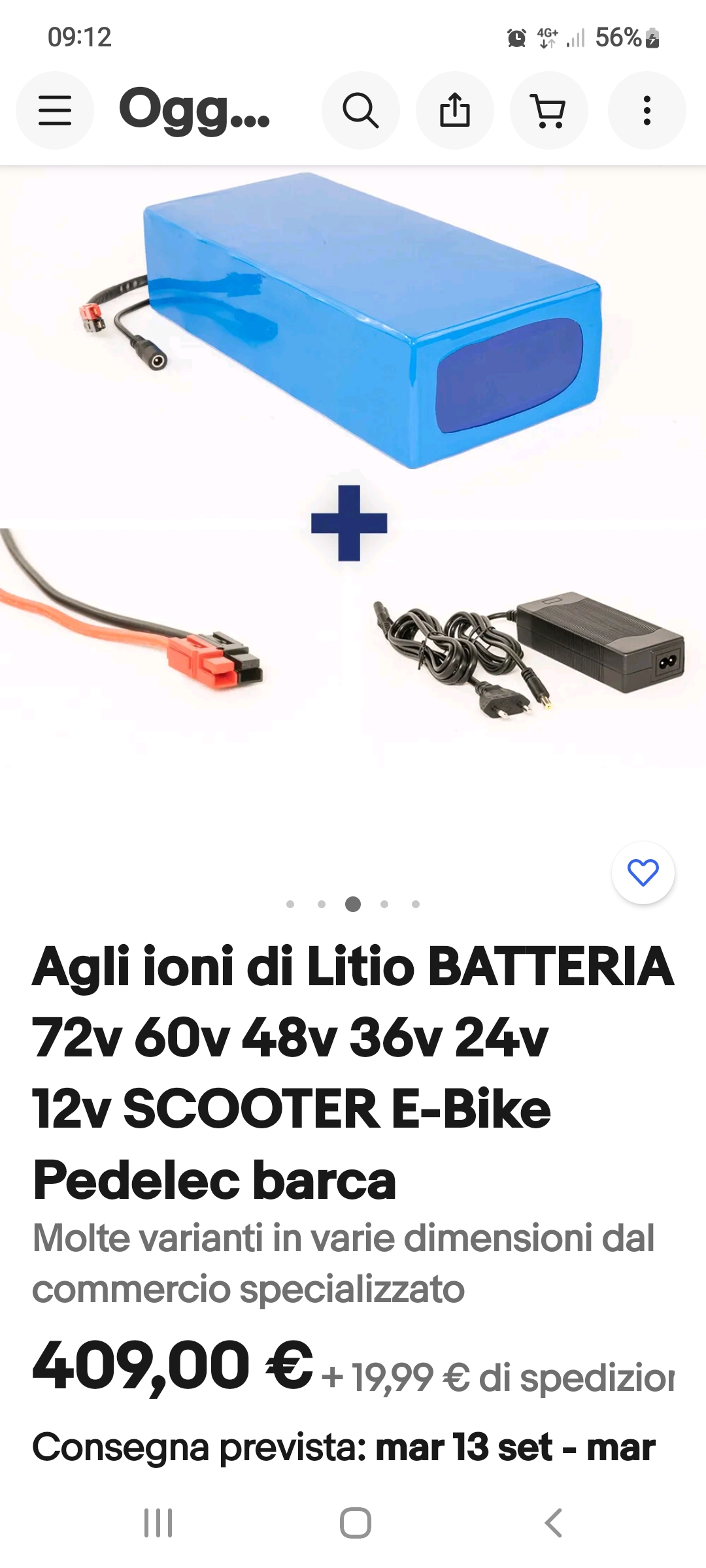Screen dimensions: 706x1568
Task: Open the search icon
Action: pyautogui.click(x=360, y=110)
